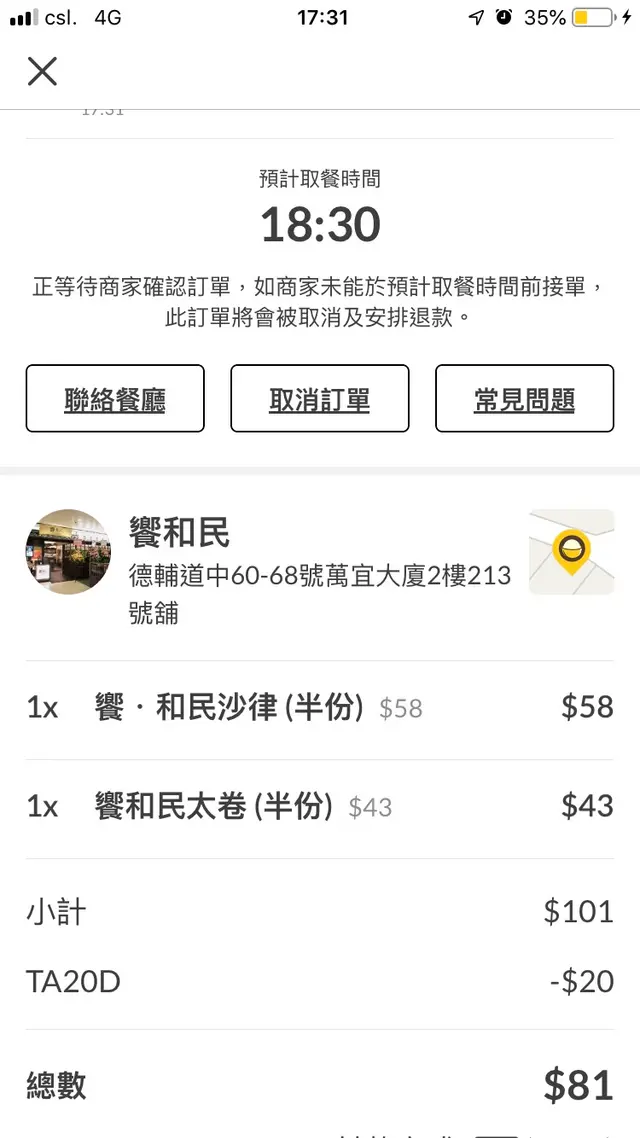
Task: Open the 常見問題 FAQ
Action: coord(524,399)
